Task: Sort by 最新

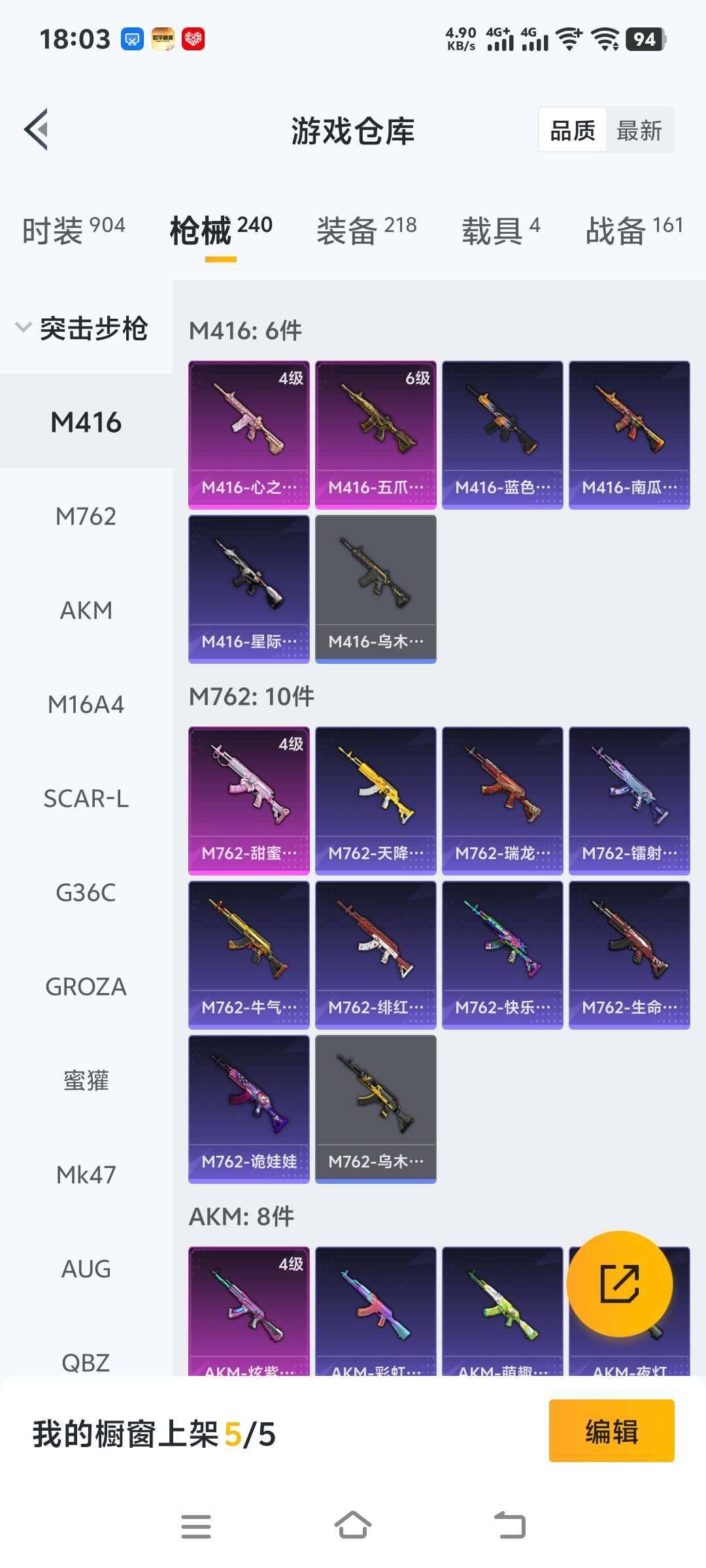Action: (x=639, y=131)
